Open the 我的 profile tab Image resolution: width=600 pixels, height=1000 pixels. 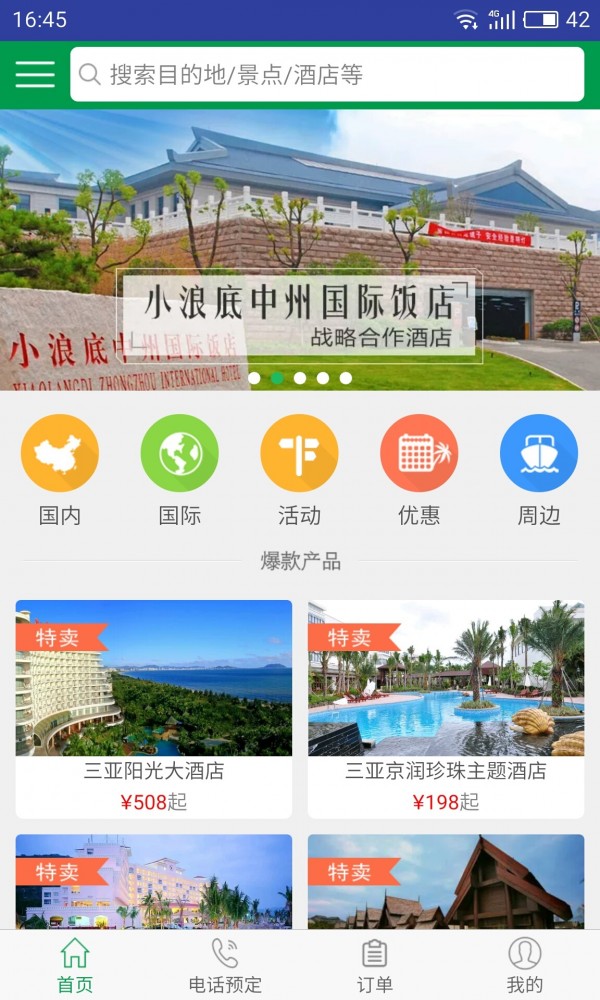point(525,966)
